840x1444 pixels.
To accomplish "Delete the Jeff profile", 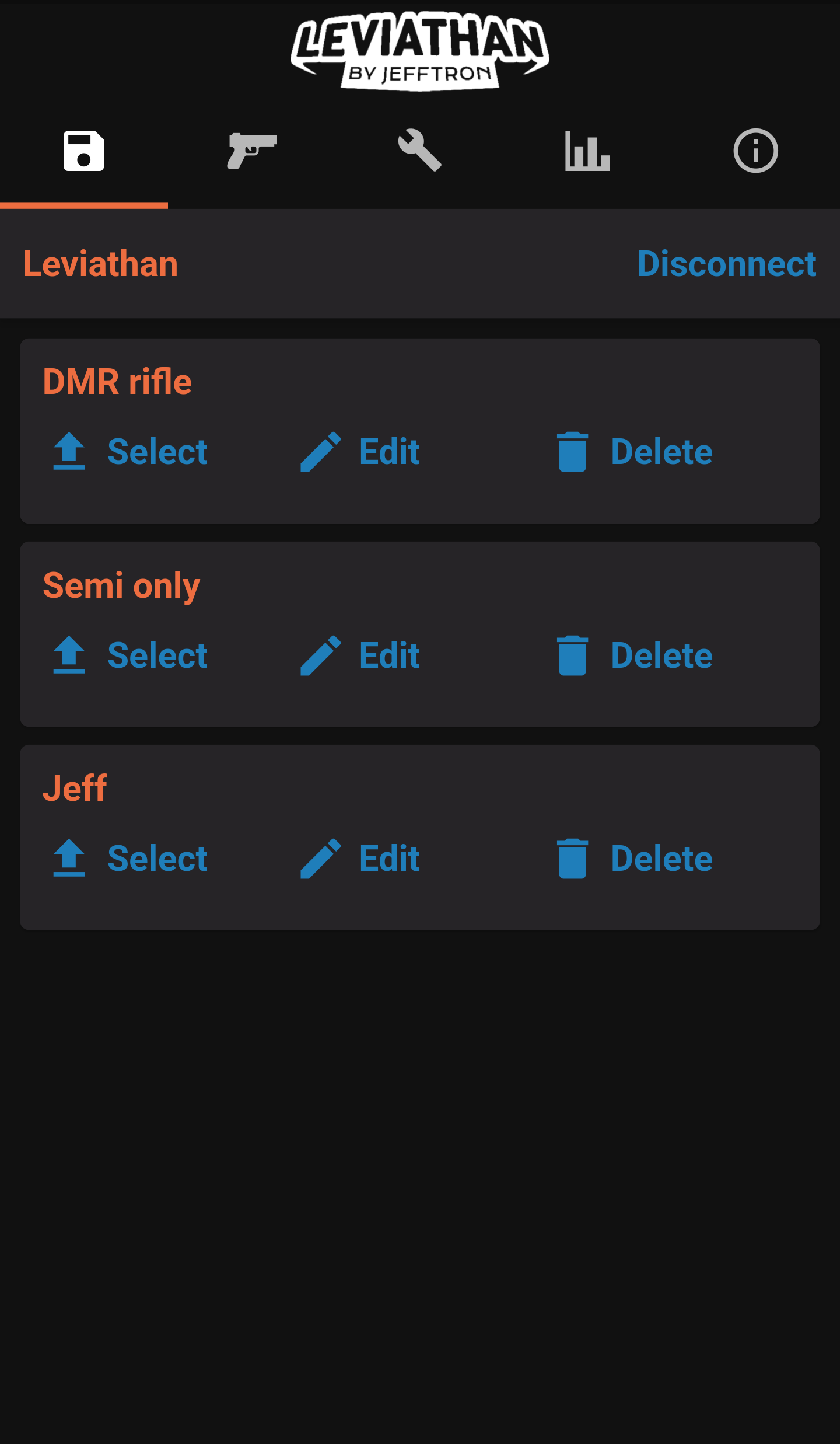I will pyautogui.click(x=635, y=859).
